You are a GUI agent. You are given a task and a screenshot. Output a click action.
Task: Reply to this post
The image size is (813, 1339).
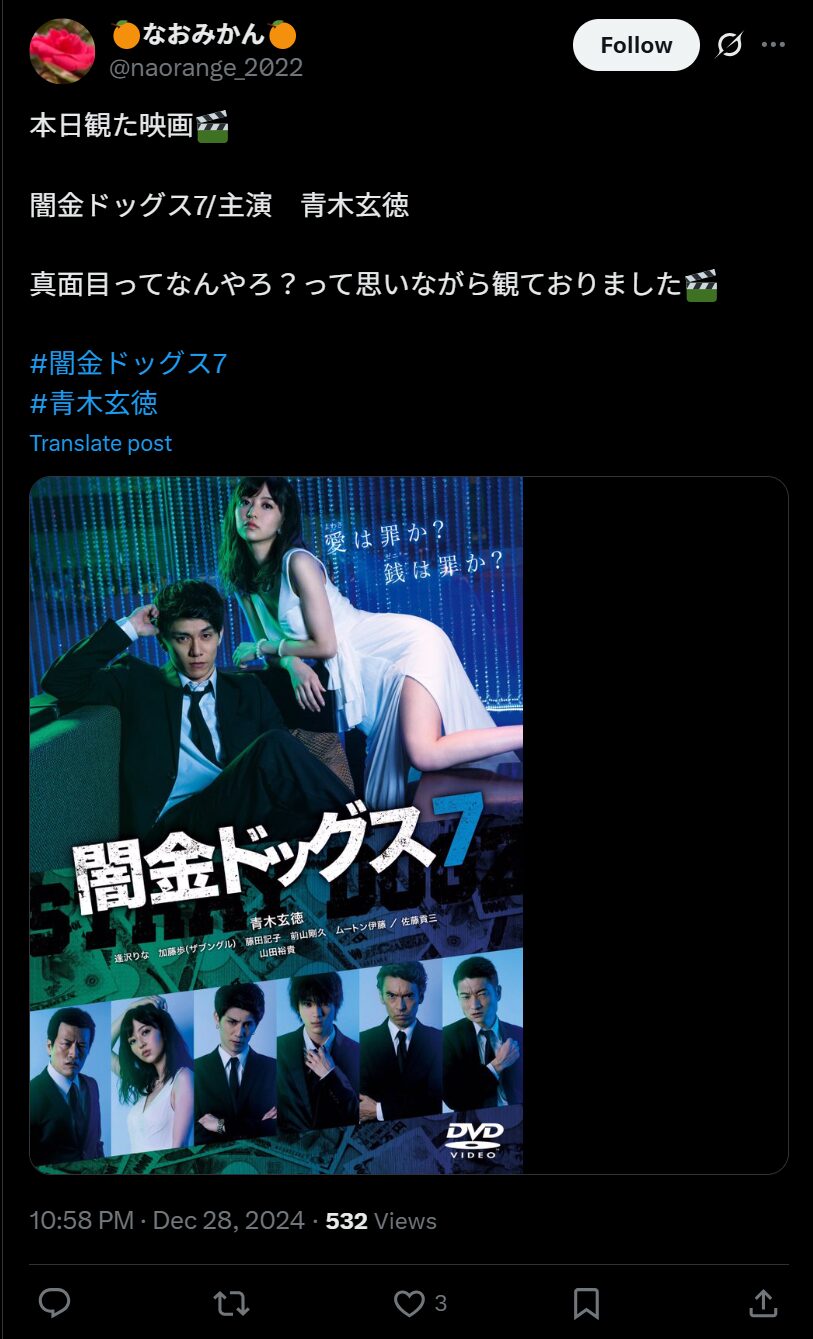pyautogui.click(x=54, y=1302)
